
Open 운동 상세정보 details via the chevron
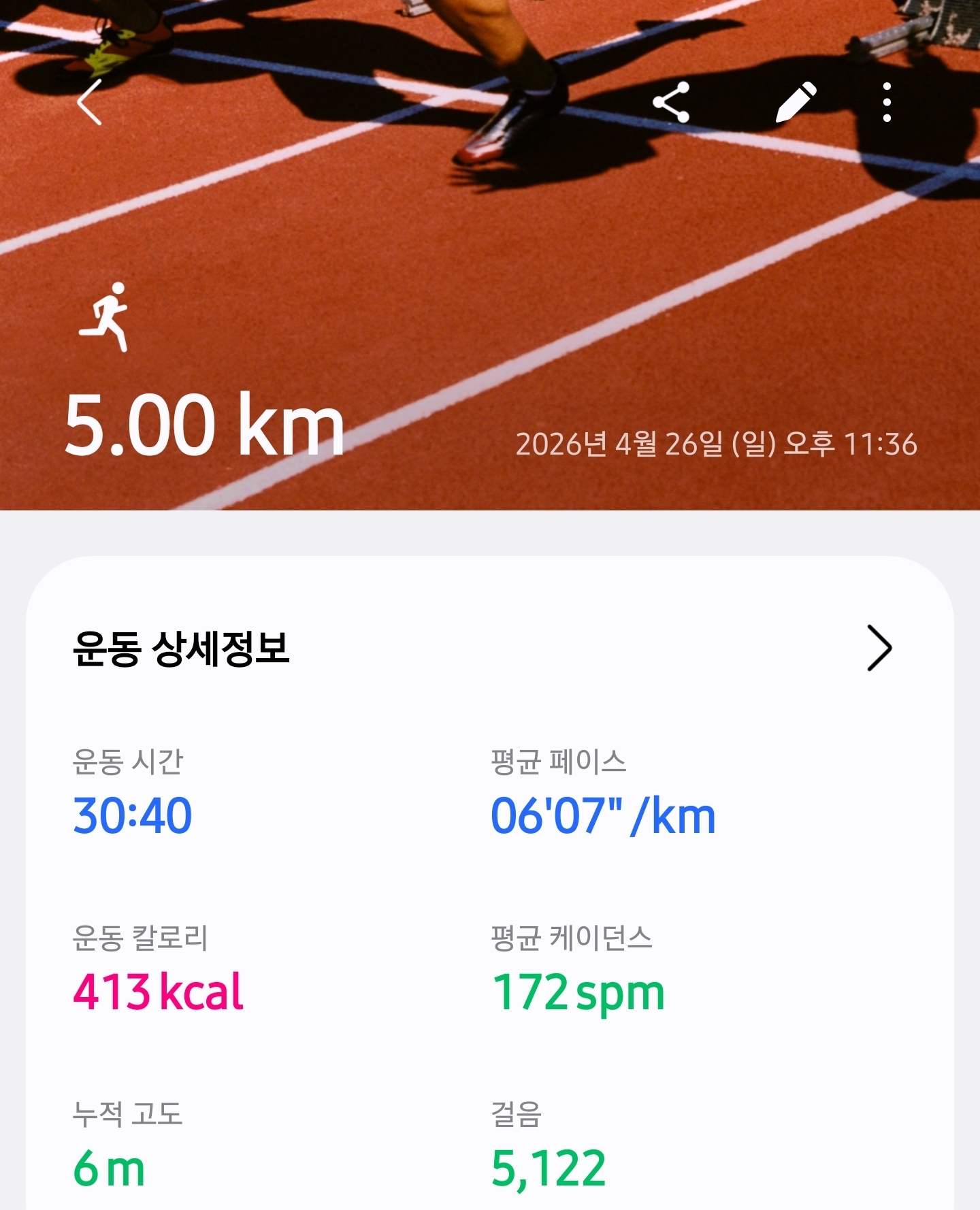[879, 648]
